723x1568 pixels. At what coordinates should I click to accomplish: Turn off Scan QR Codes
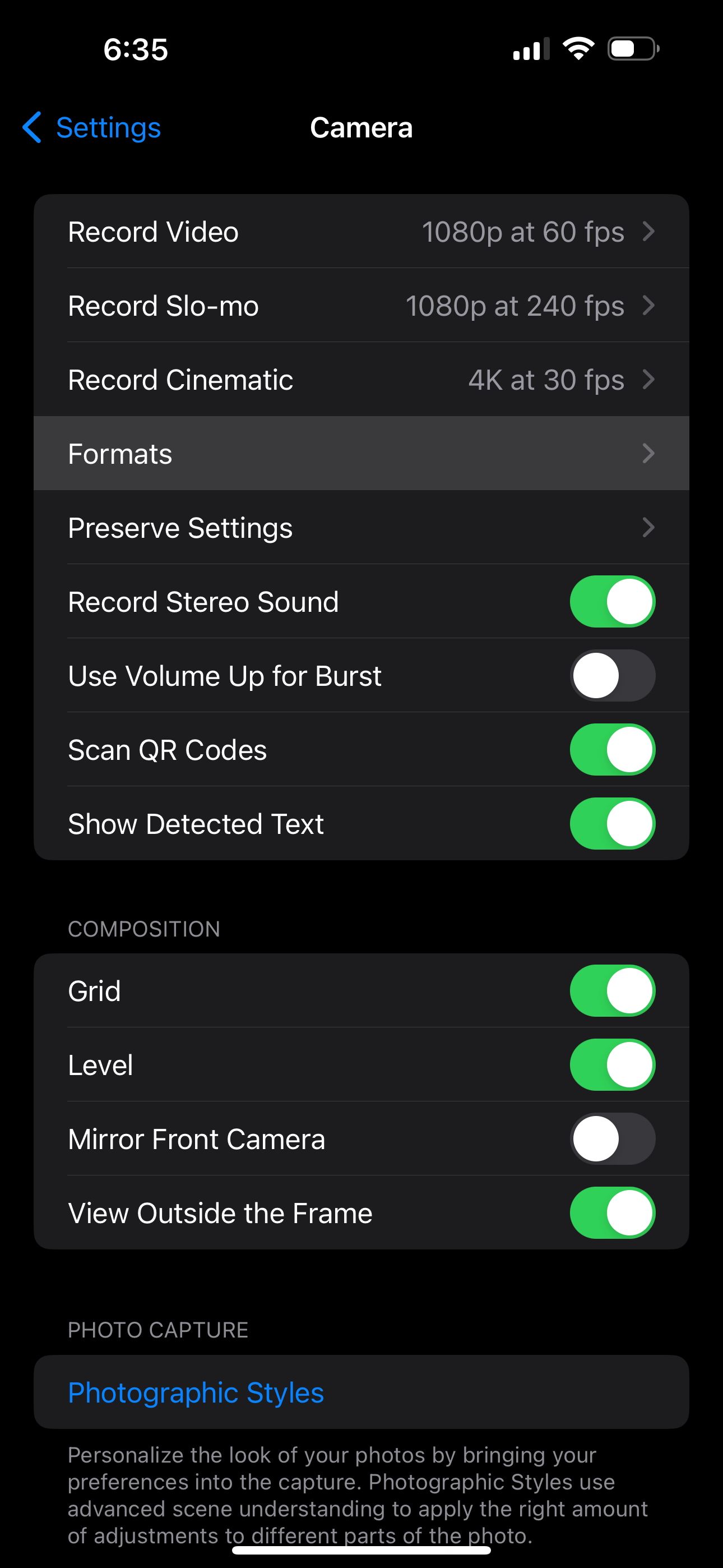coord(611,750)
